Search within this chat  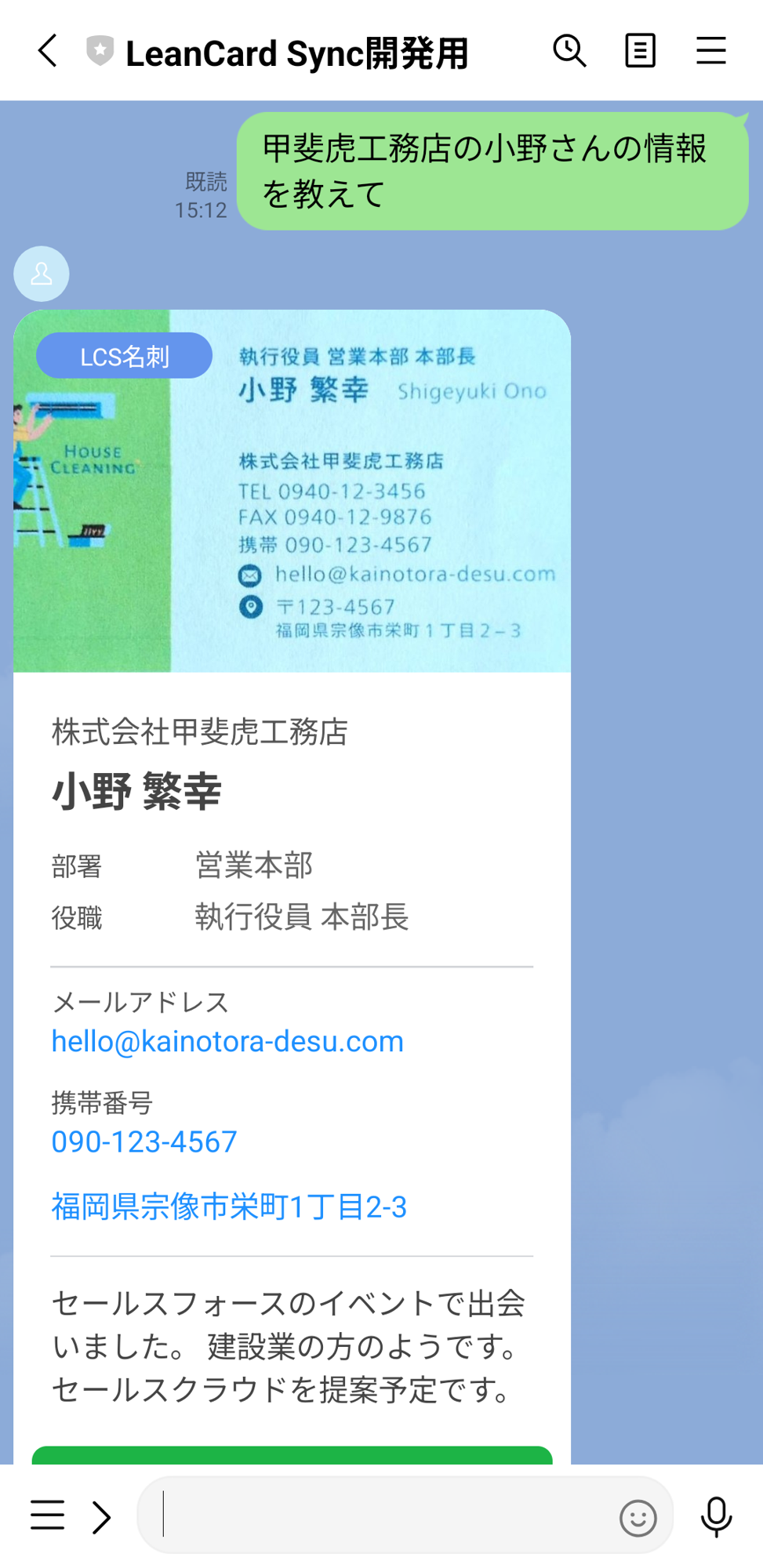pyautogui.click(x=569, y=52)
